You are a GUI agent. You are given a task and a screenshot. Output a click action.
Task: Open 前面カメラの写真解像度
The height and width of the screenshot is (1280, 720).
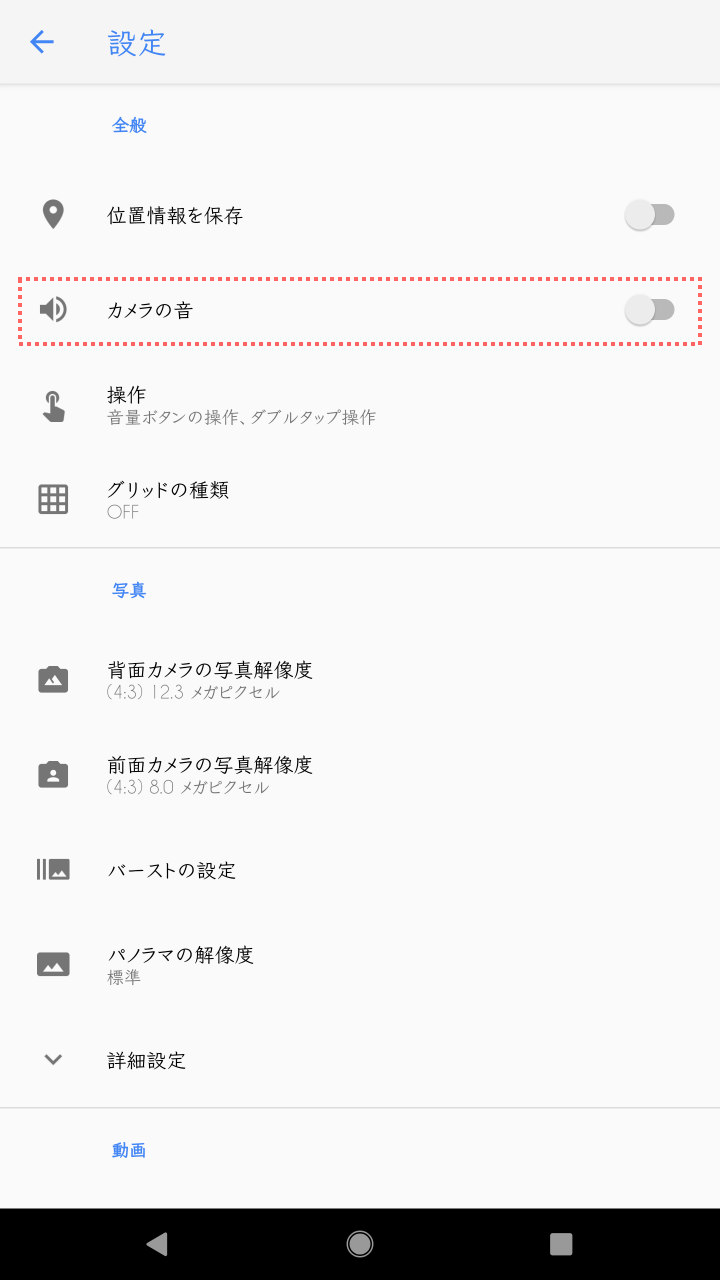tap(360, 775)
